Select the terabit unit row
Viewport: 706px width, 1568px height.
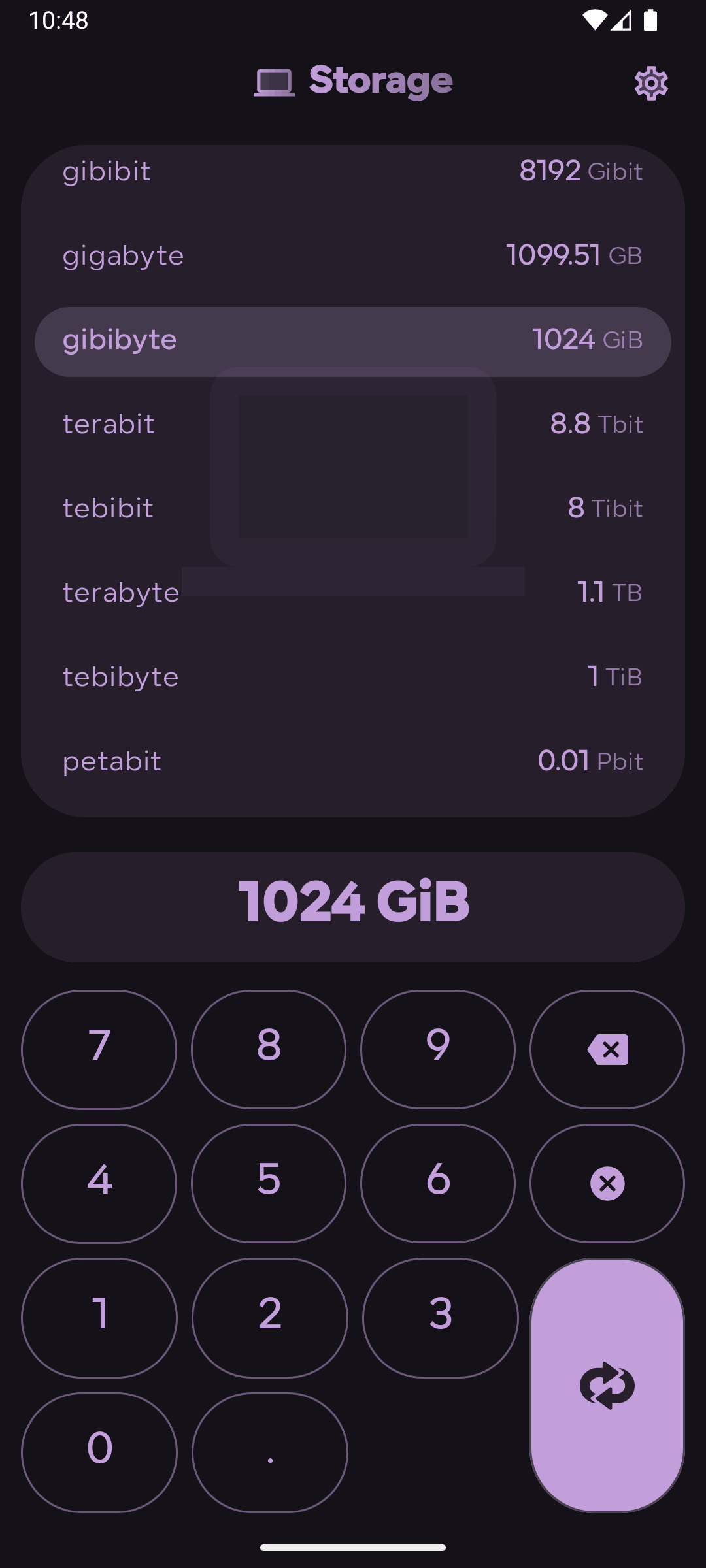click(x=353, y=423)
